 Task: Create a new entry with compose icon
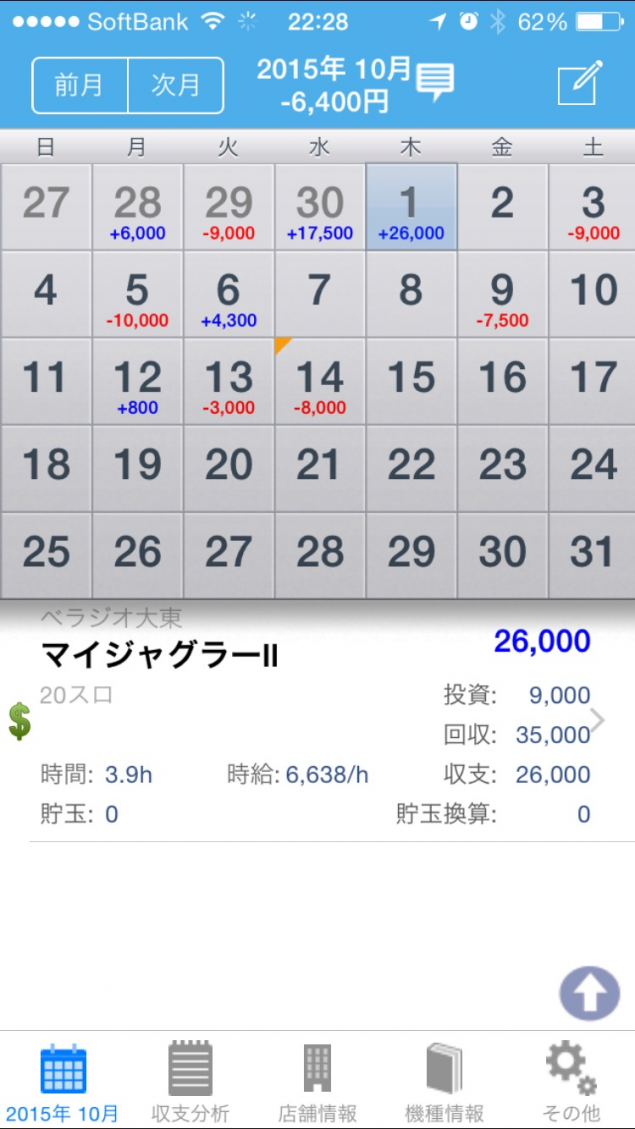tap(580, 83)
